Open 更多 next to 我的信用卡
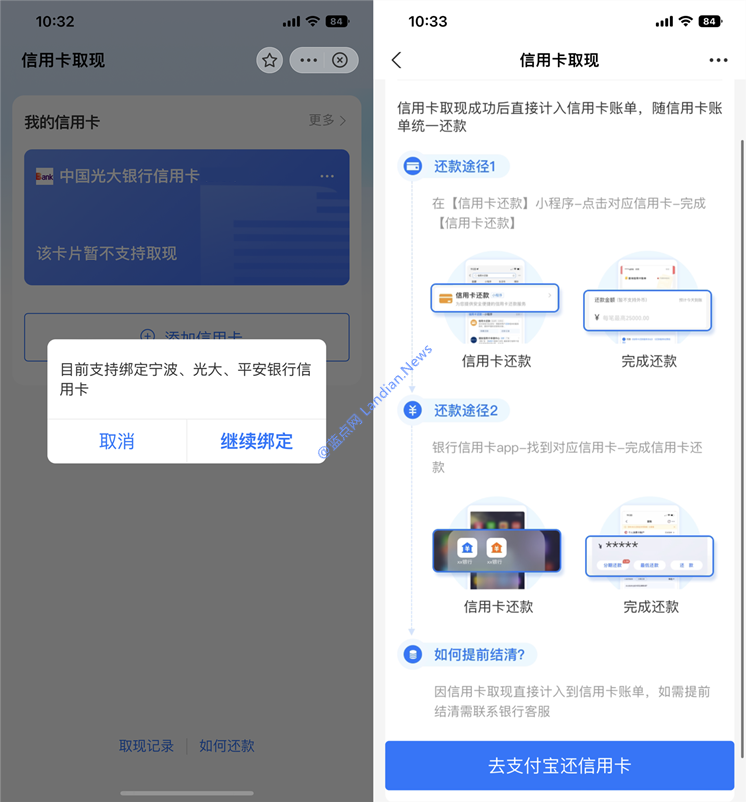The image size is (746, 802). coord(327,121)
